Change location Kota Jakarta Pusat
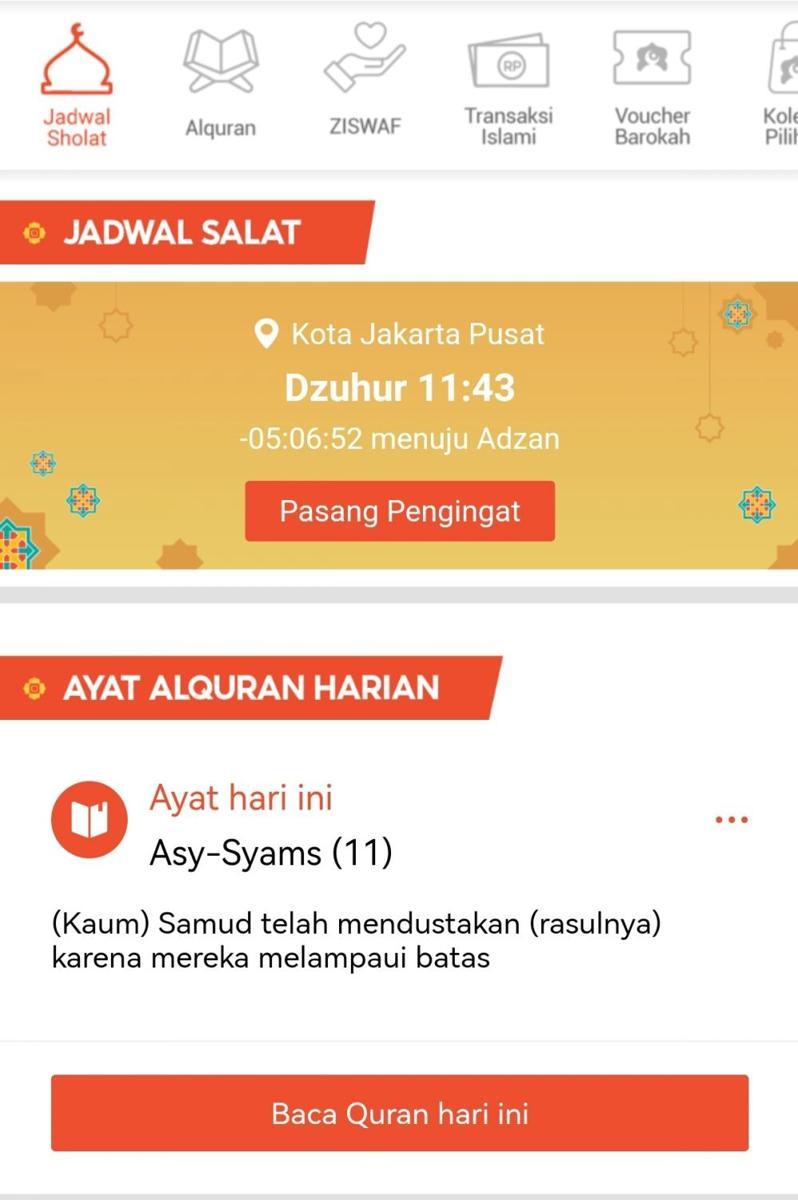Viewport: 798px width, 1200px height. point(400,333)
